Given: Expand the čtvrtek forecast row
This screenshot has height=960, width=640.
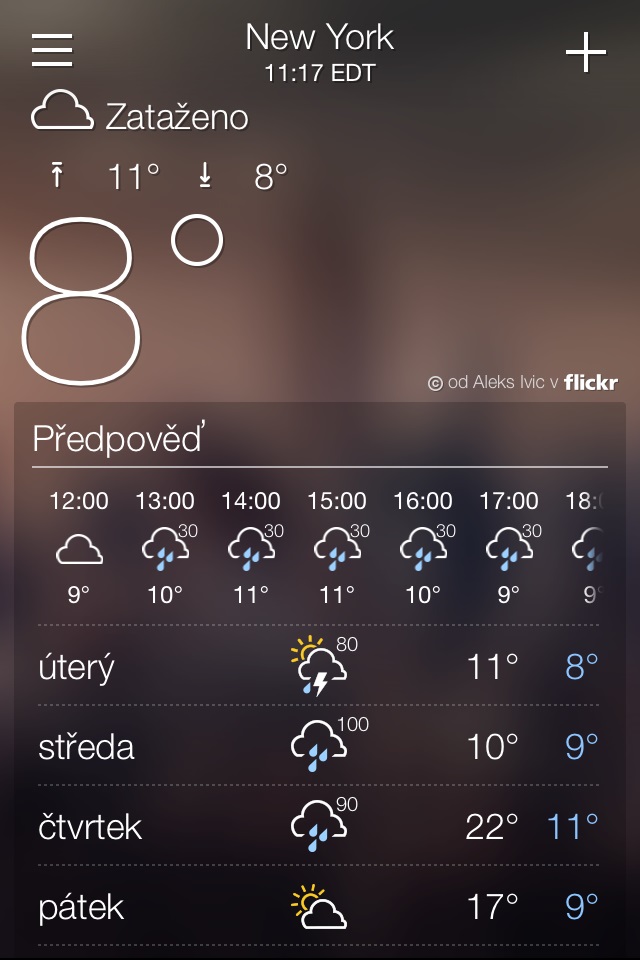Looking at the screenshot, I should 320,826.
